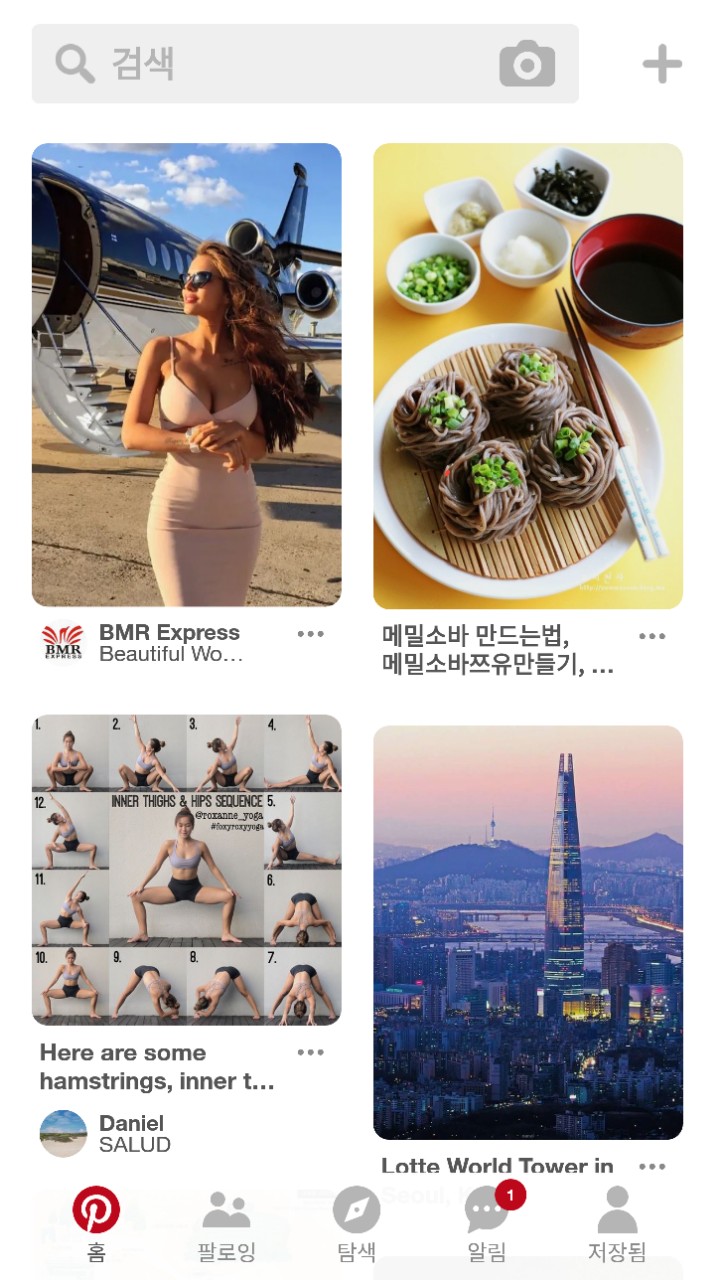The height and width of the screenshot is (1280, 715).
Task: View the inner thighs yoga sequence pin
Action: coord(186,869)
